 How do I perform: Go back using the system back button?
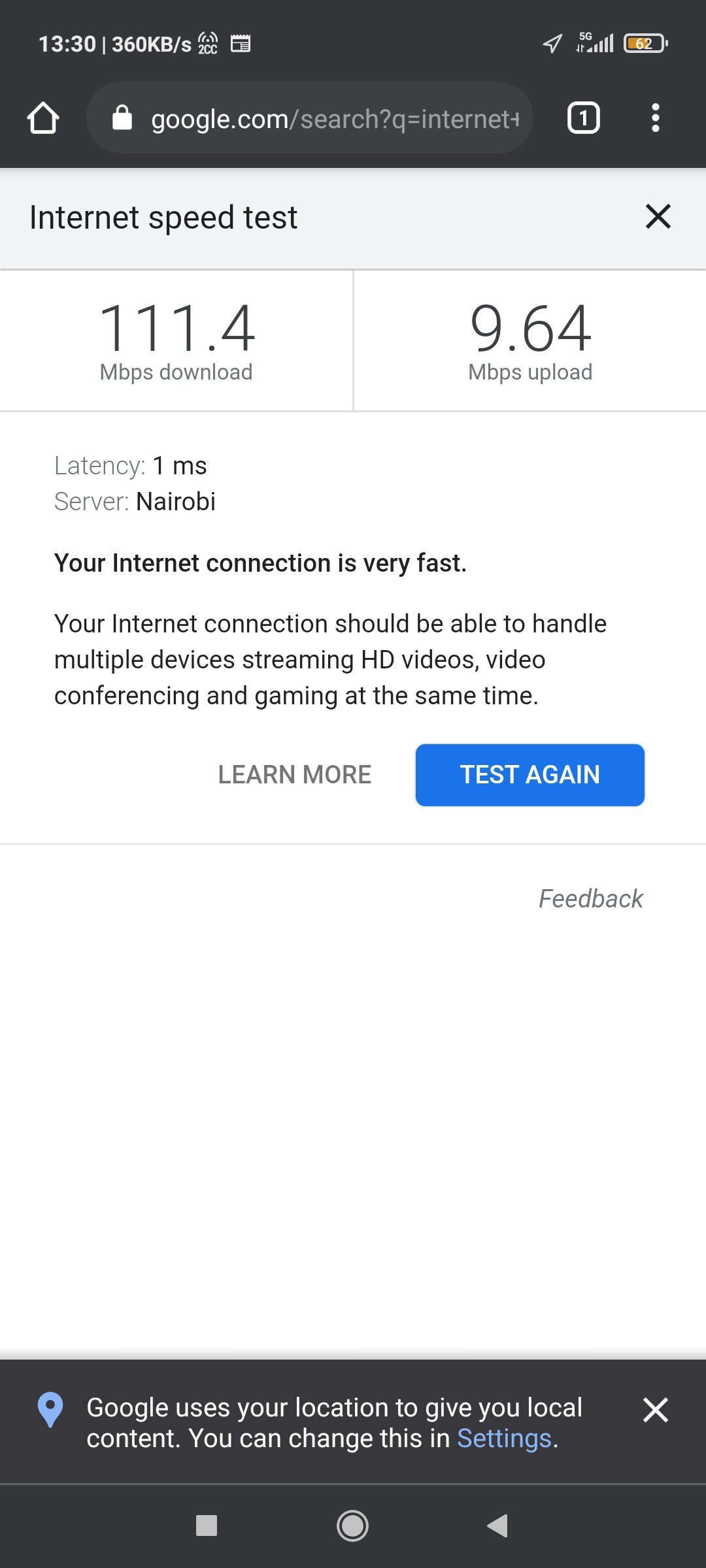[498, 1526]
